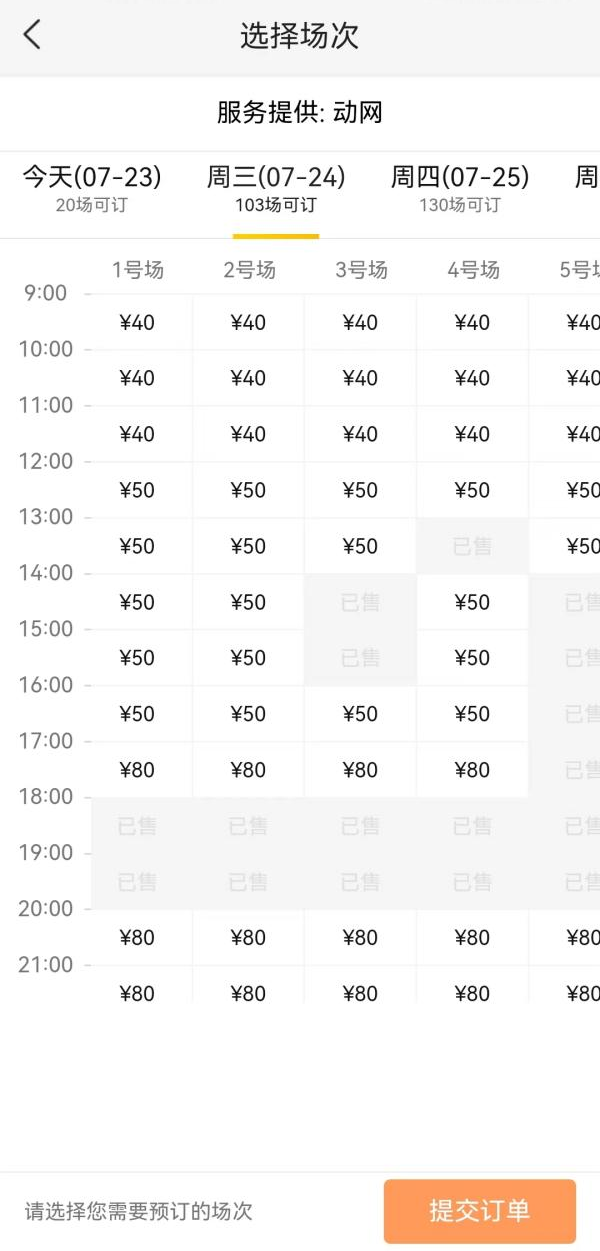Select court 1 at 17:00 for ¥80

137,771
